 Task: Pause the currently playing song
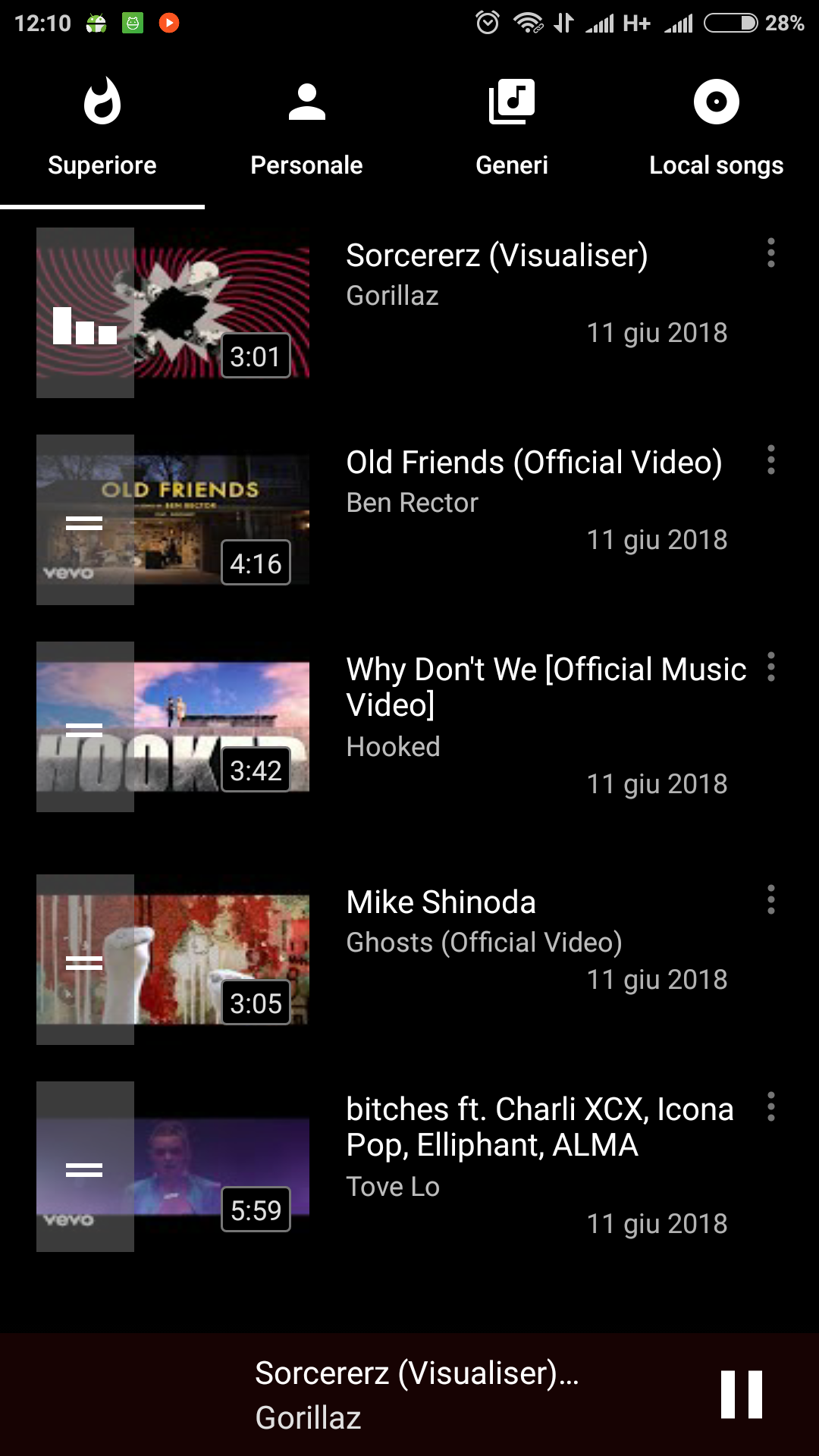(x=741, y=1394)
